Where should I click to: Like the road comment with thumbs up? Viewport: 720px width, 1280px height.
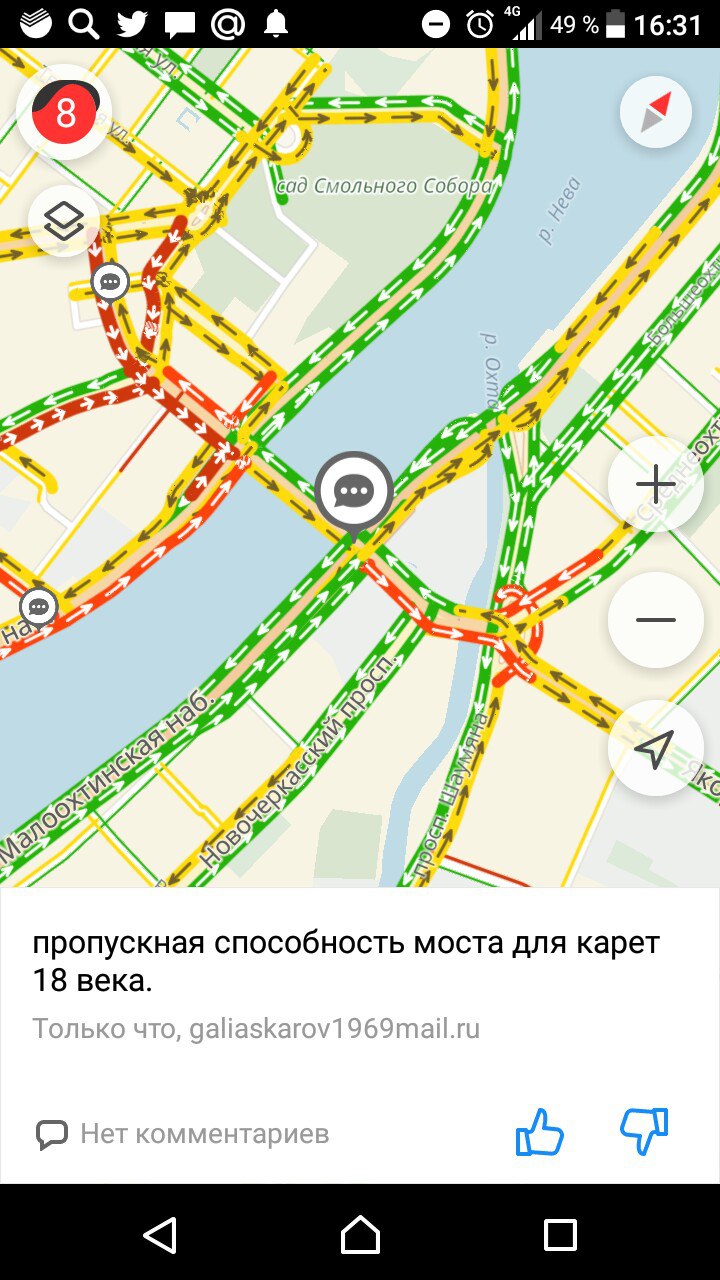click(540, 1133)
